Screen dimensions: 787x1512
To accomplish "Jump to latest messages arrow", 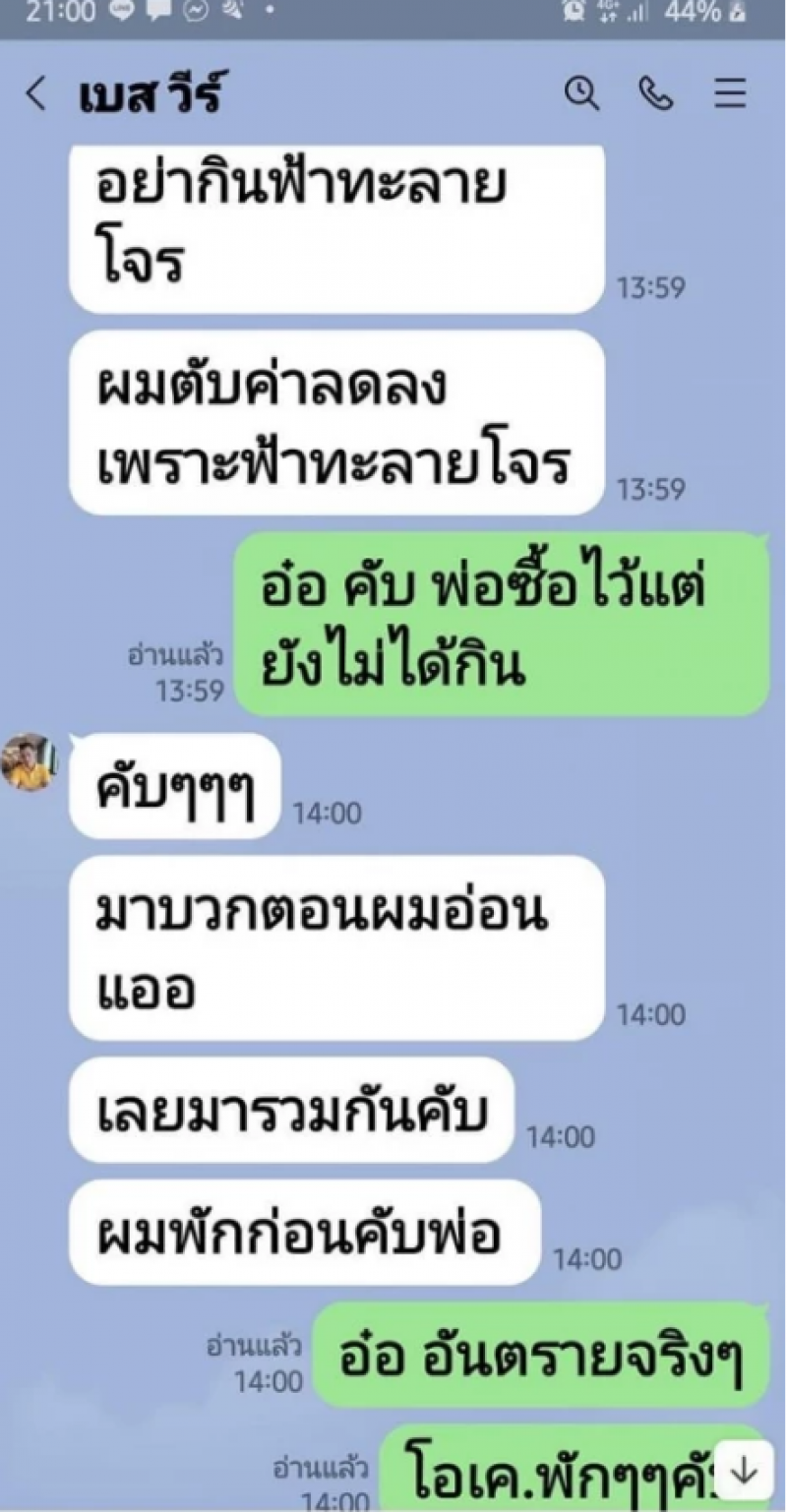I will (x=744, y=1471).
